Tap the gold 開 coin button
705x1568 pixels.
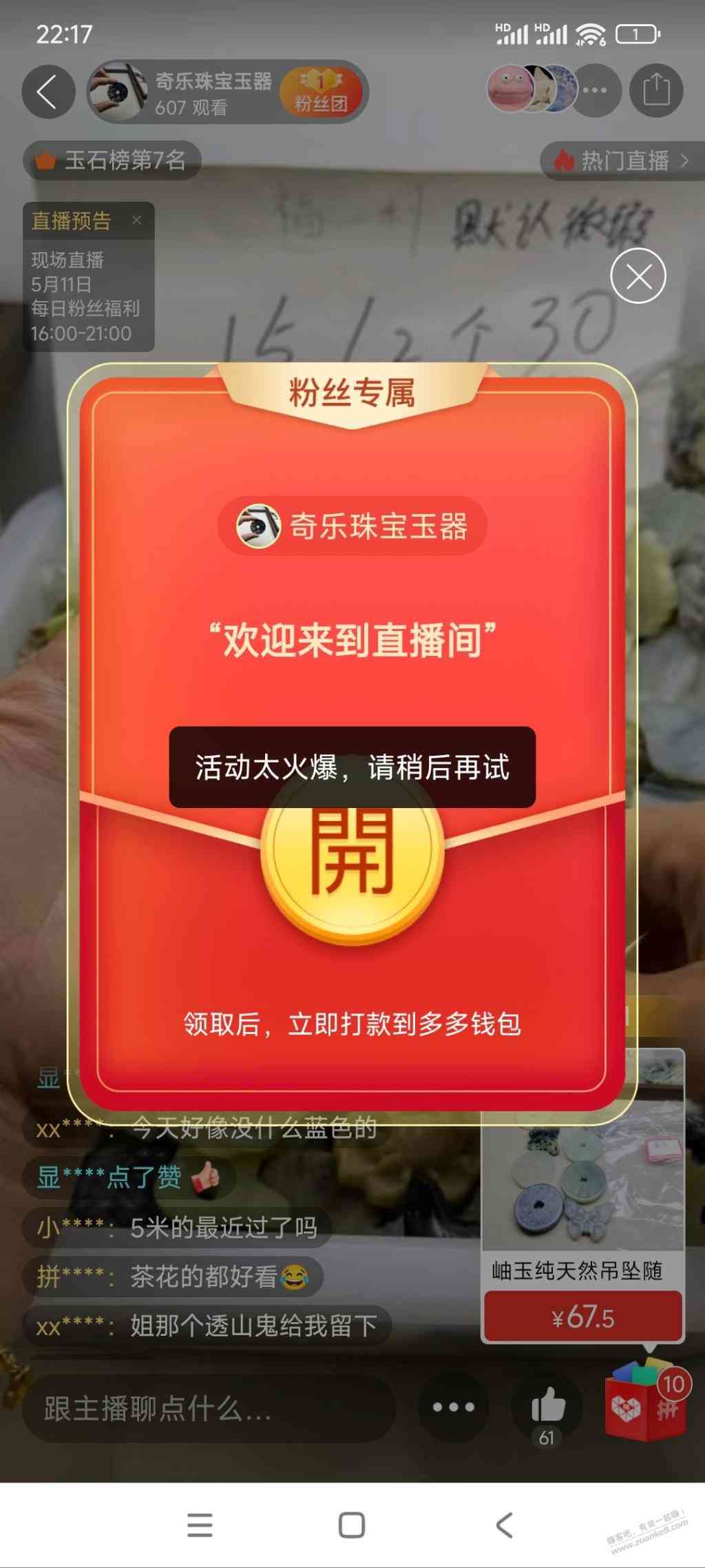click(x=352, y=854)
